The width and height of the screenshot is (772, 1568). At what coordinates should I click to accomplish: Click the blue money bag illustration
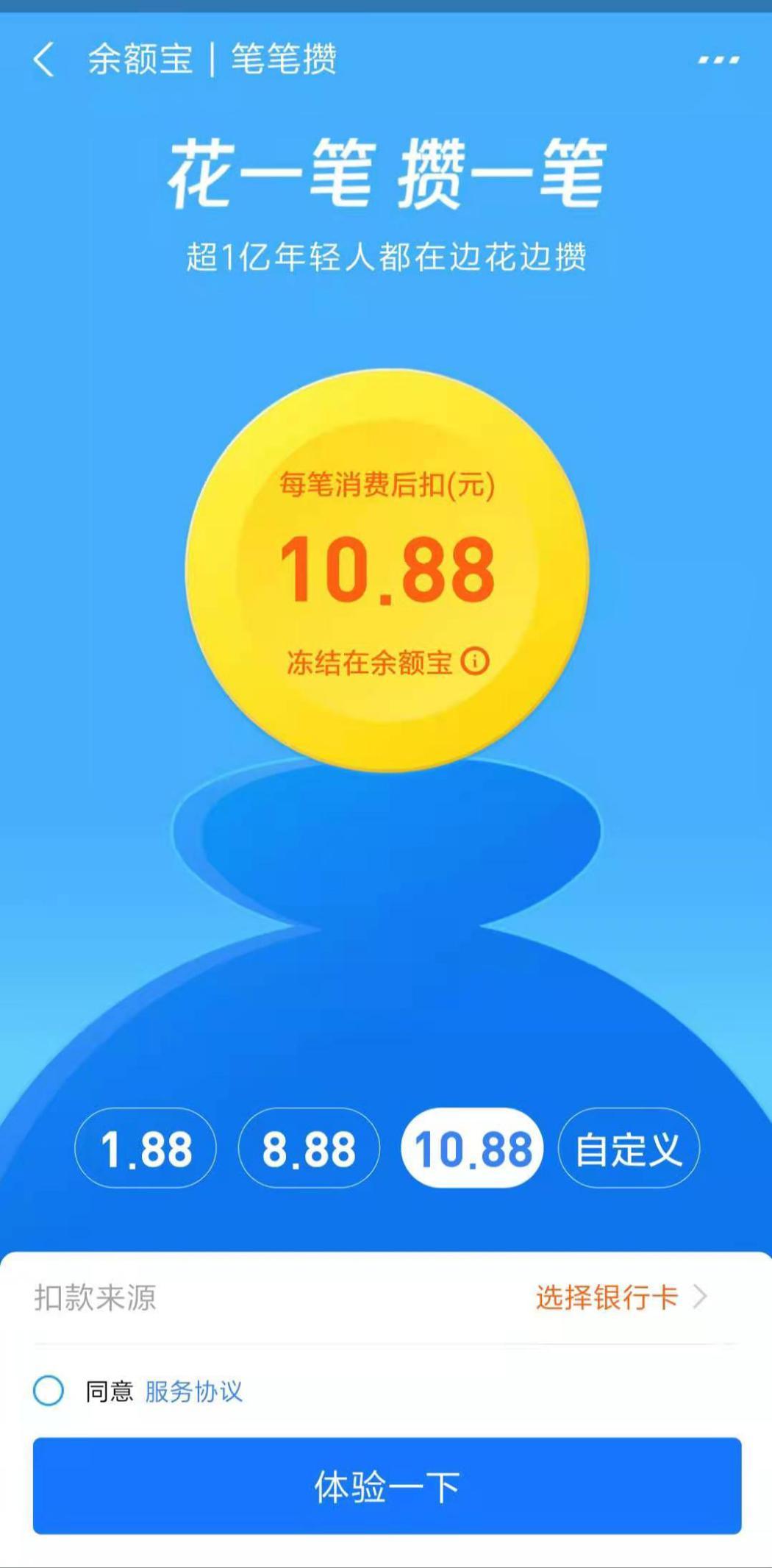(386, 978)
